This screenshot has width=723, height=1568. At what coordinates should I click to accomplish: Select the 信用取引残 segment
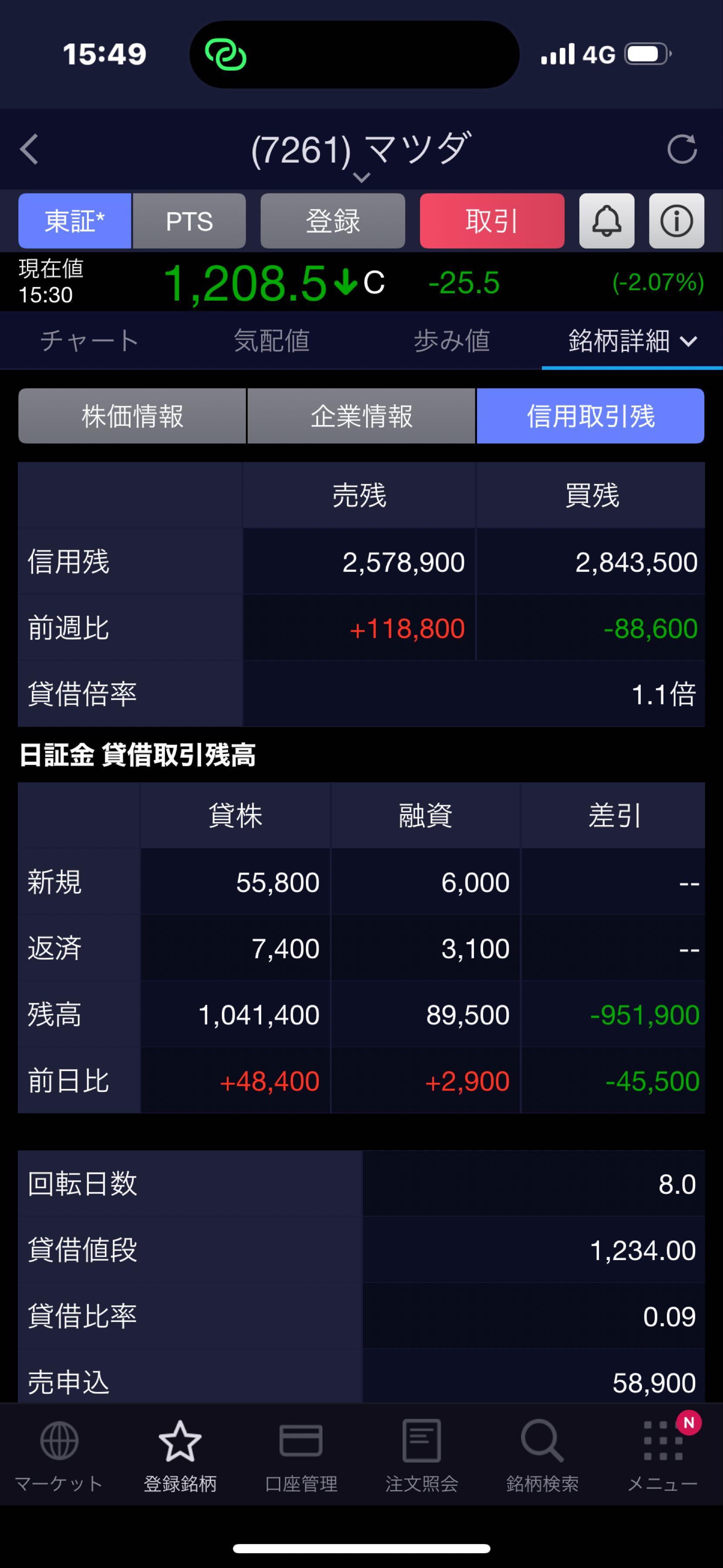[590, 416]
